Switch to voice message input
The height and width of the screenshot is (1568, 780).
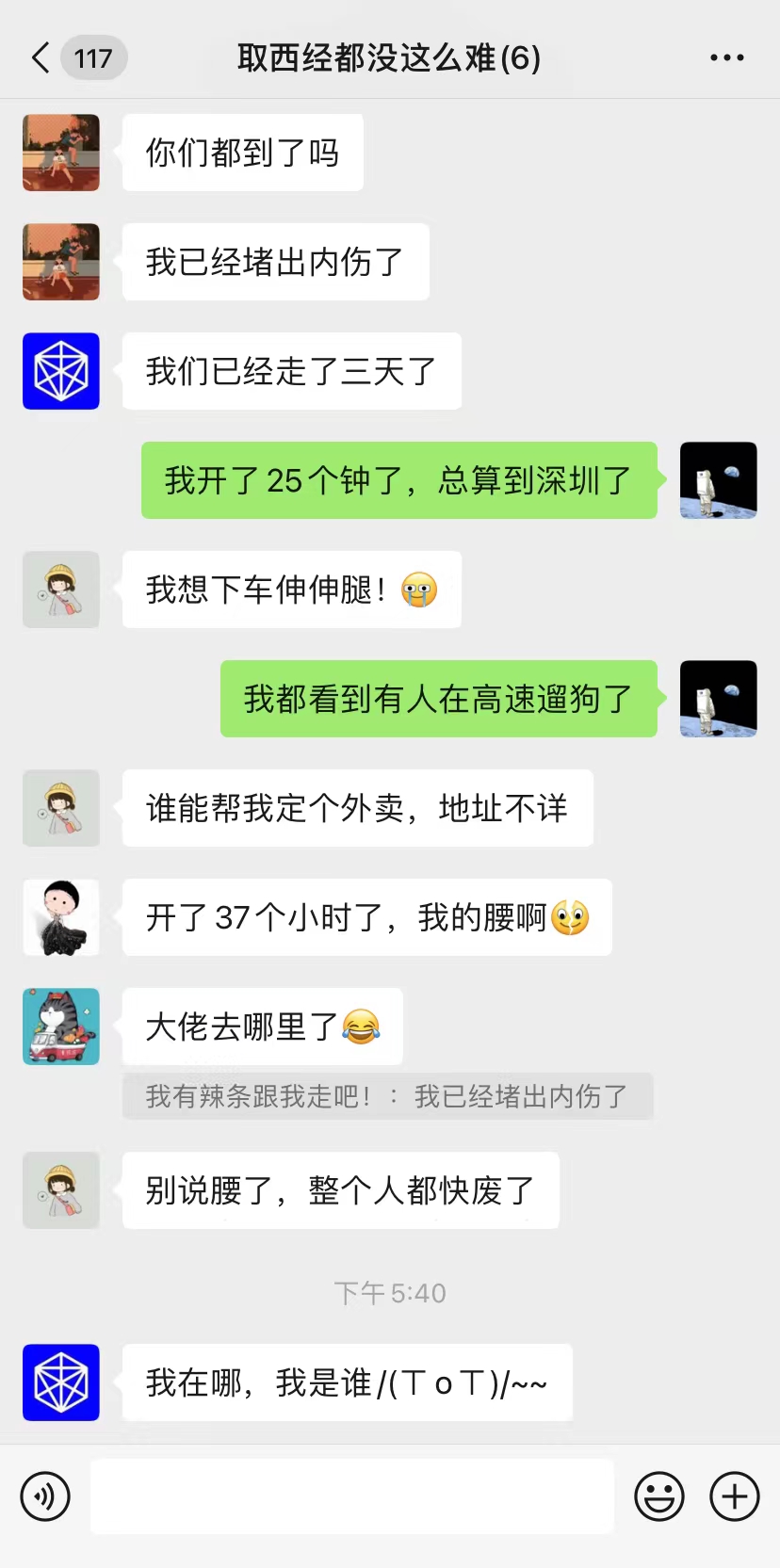click(45, 1495)
